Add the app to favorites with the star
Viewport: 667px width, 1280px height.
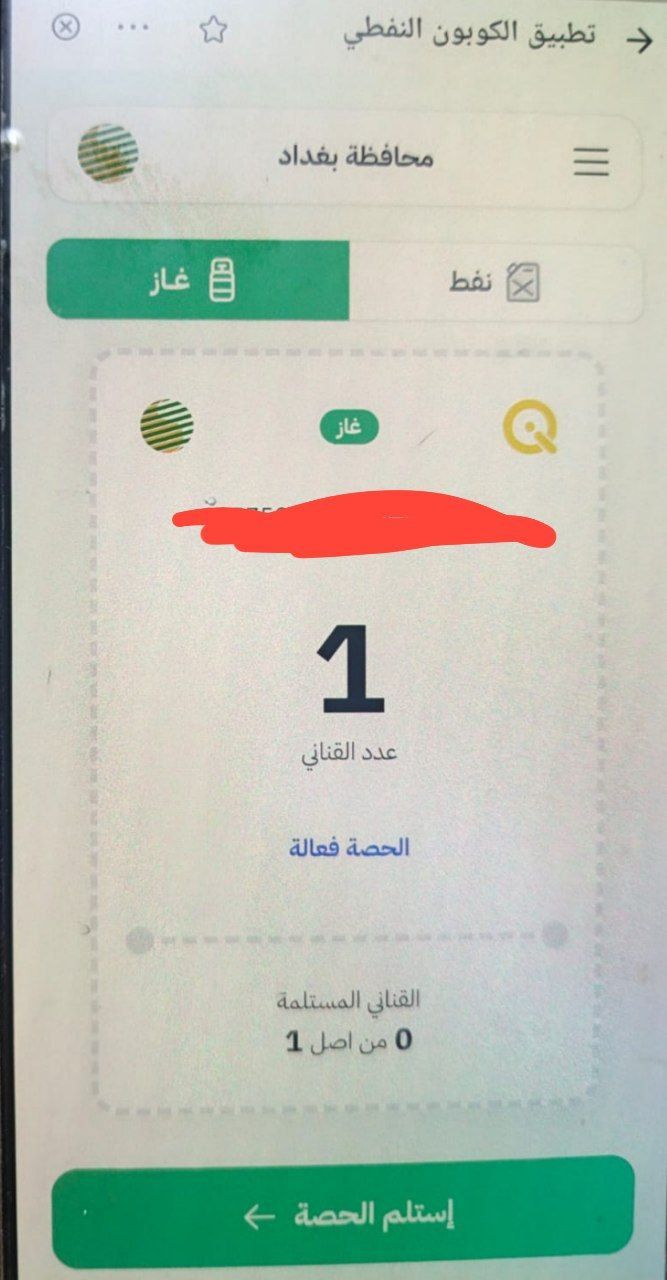213,31
